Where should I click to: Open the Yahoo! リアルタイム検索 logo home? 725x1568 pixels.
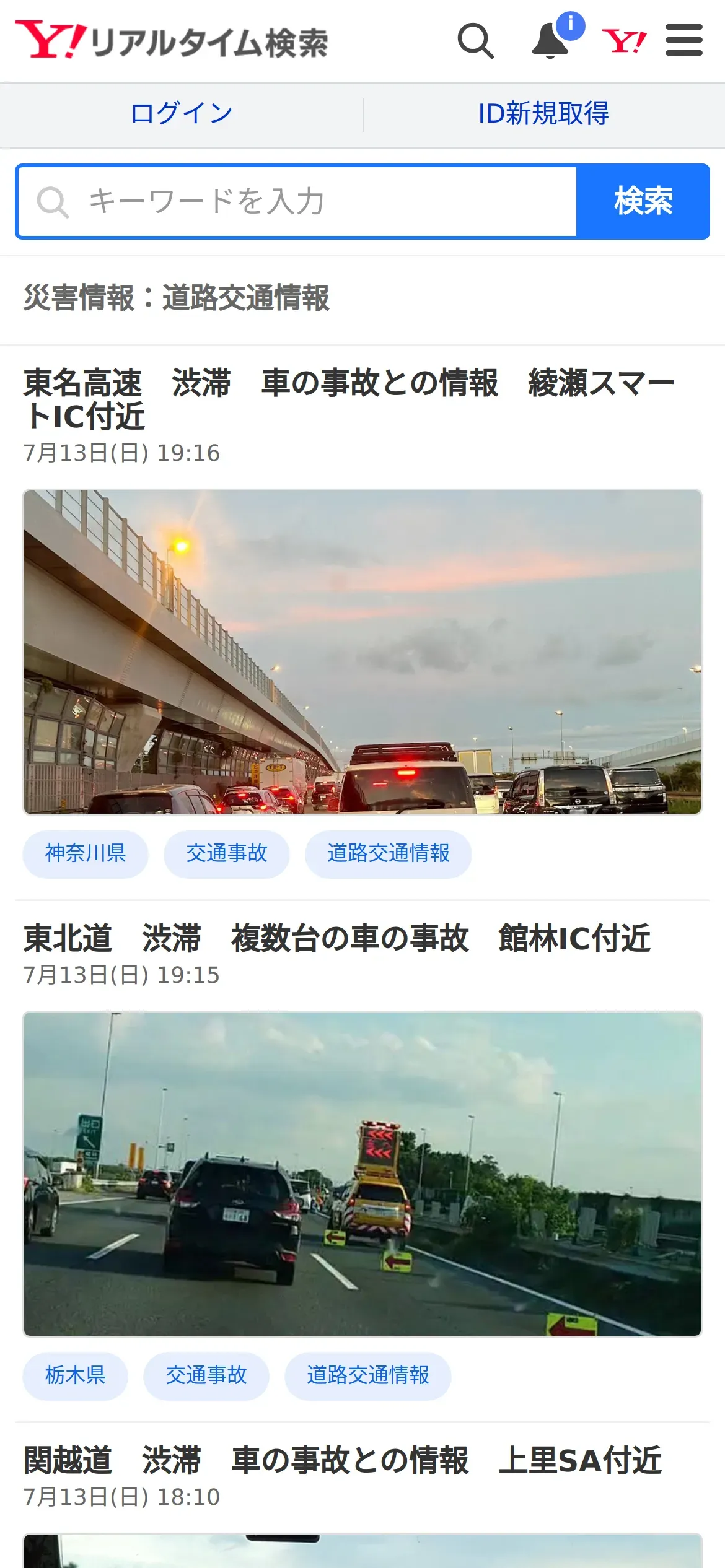tap(172, 41)
